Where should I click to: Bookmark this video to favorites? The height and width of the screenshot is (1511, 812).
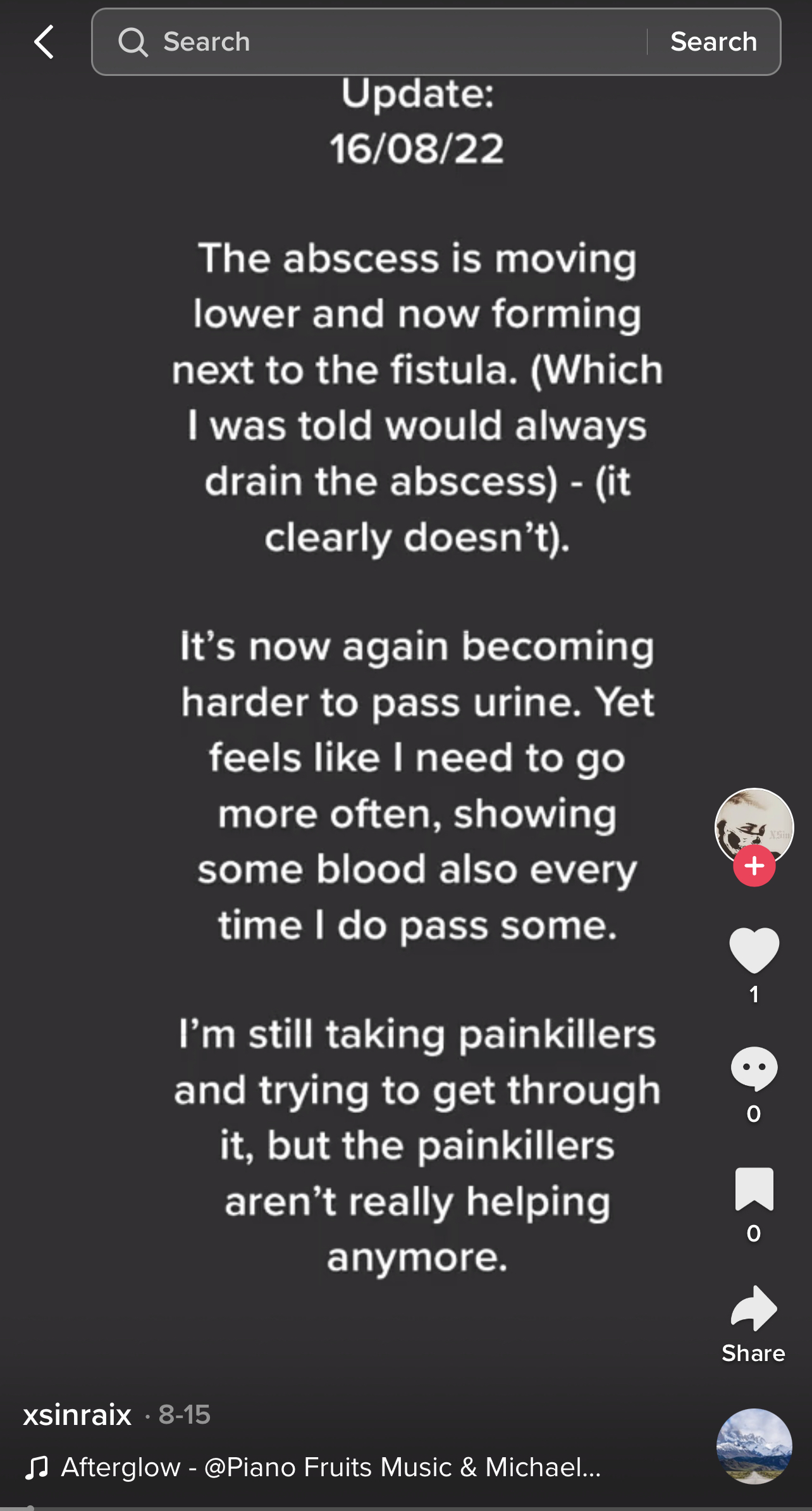click(x=754, y=1188)
